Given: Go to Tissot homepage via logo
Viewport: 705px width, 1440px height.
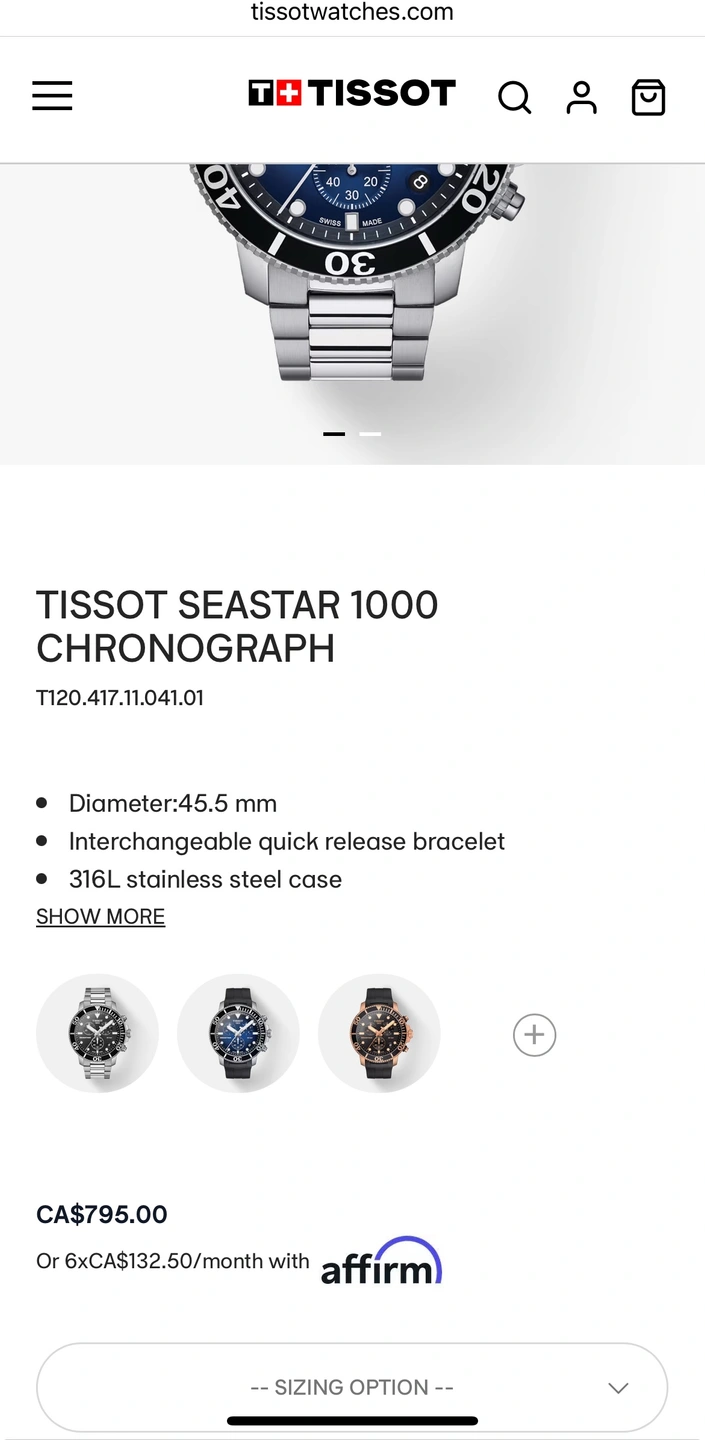Looking at the screenshot, I should pyautogui.click(x=352, y=94).
